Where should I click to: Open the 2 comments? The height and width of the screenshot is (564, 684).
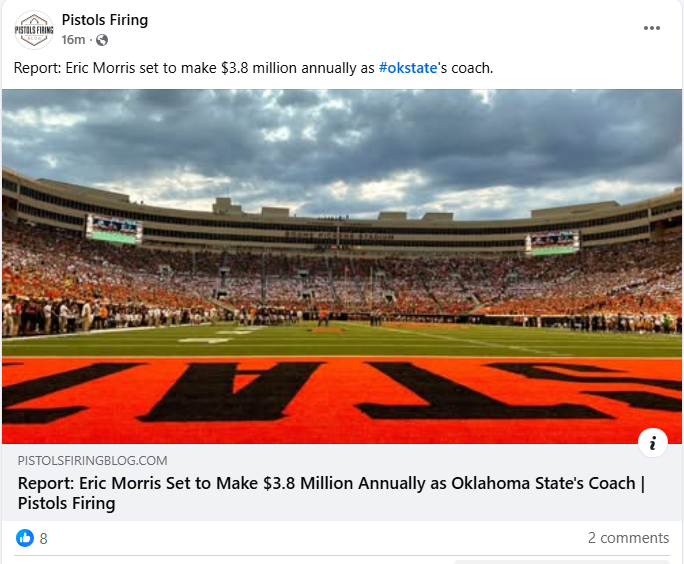pos(628,538)
